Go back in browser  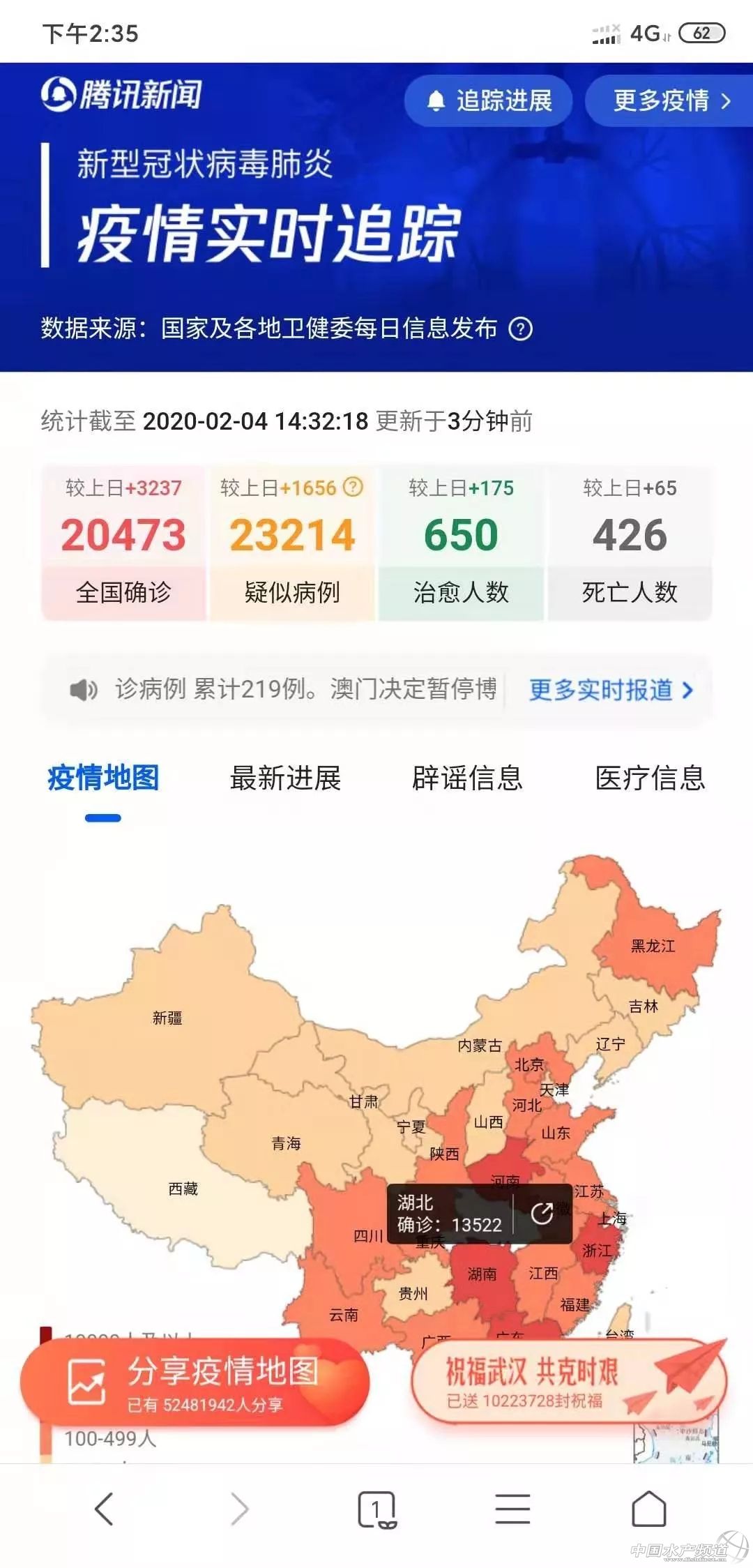pos(104,1509)
